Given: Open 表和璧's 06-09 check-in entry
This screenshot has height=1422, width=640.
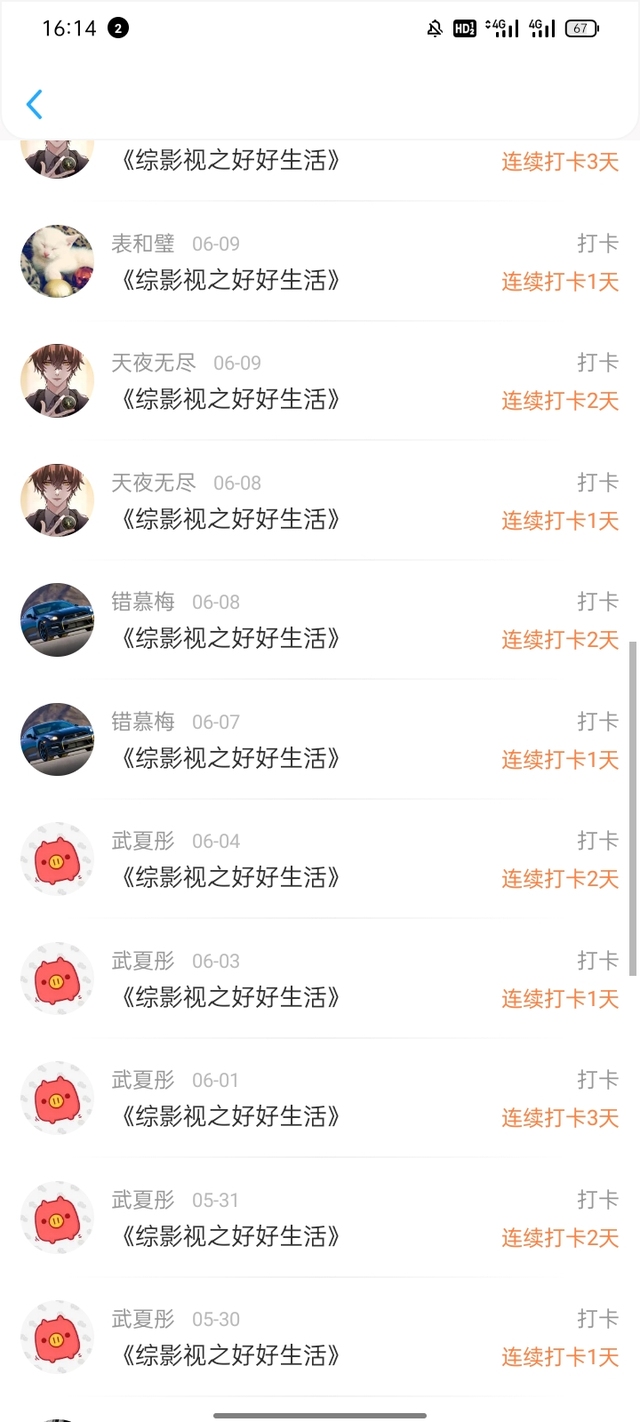Looking at the screenshot, I should click(x=320, y=262).
